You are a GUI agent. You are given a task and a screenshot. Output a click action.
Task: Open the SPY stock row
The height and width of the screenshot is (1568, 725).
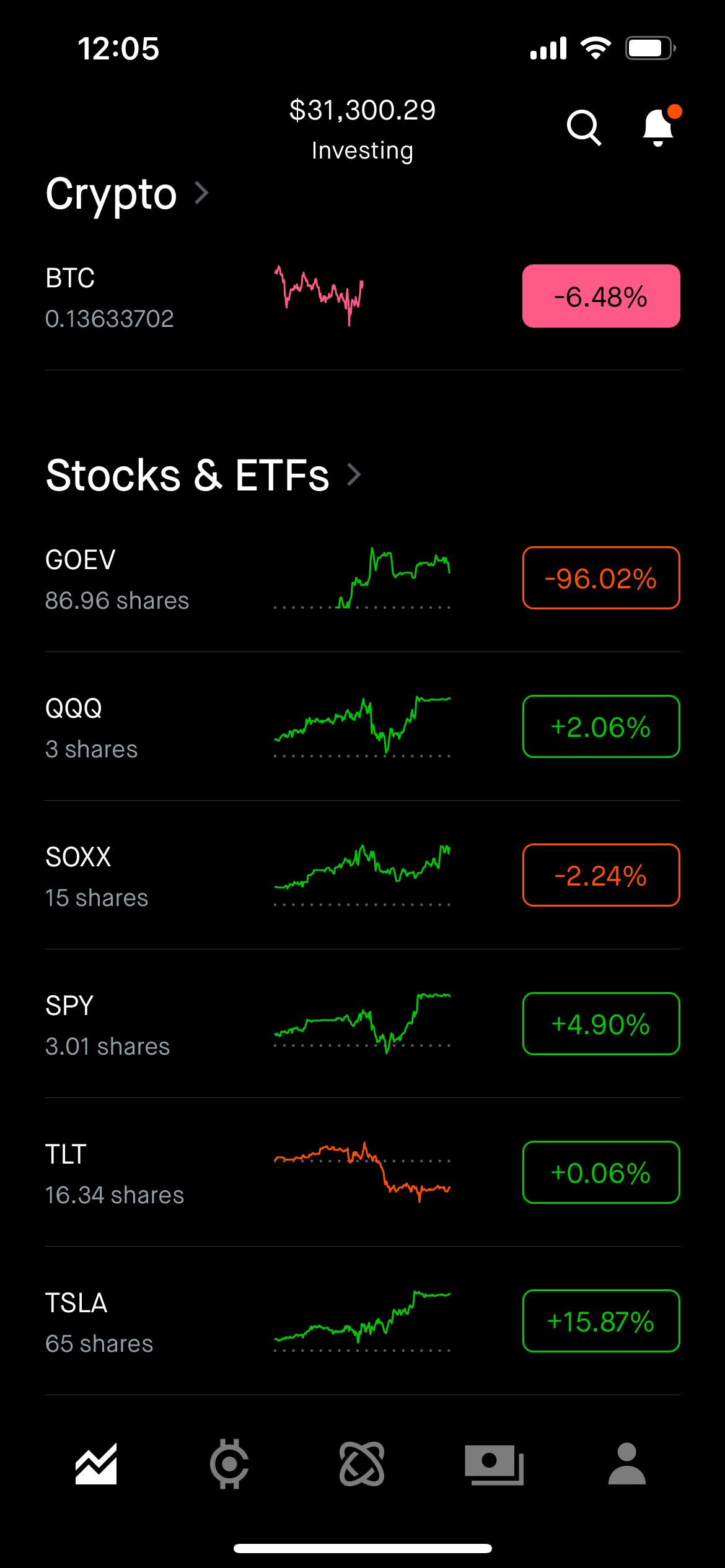186,1026
